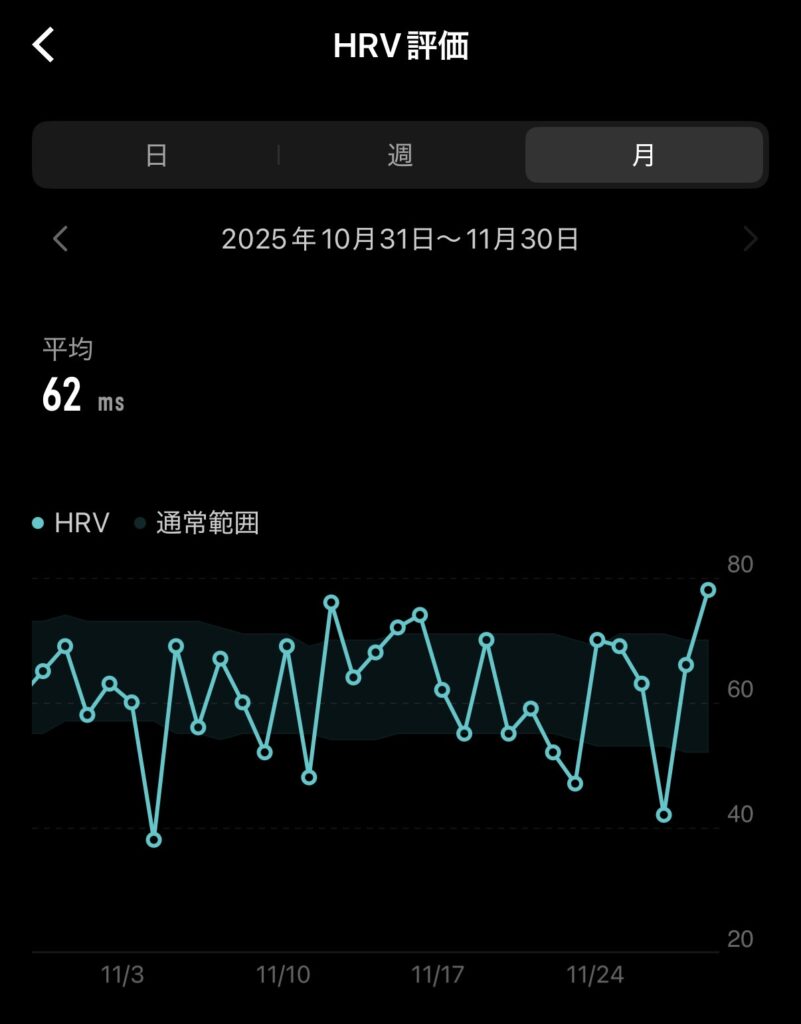
Task: Go back from the HRV評価 screen
Action: 44,46
